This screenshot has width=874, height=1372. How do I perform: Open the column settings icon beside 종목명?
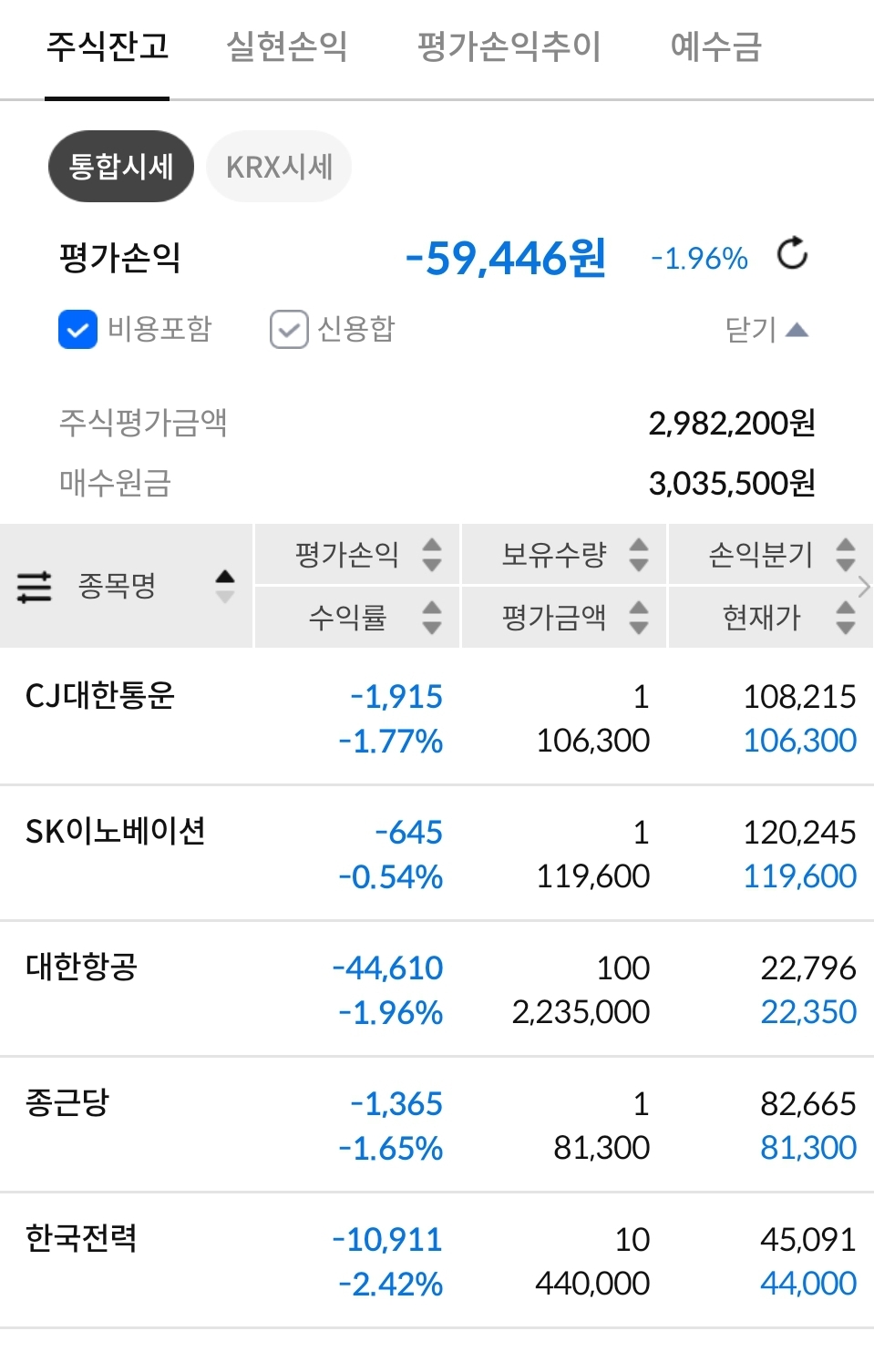(35, 587)
